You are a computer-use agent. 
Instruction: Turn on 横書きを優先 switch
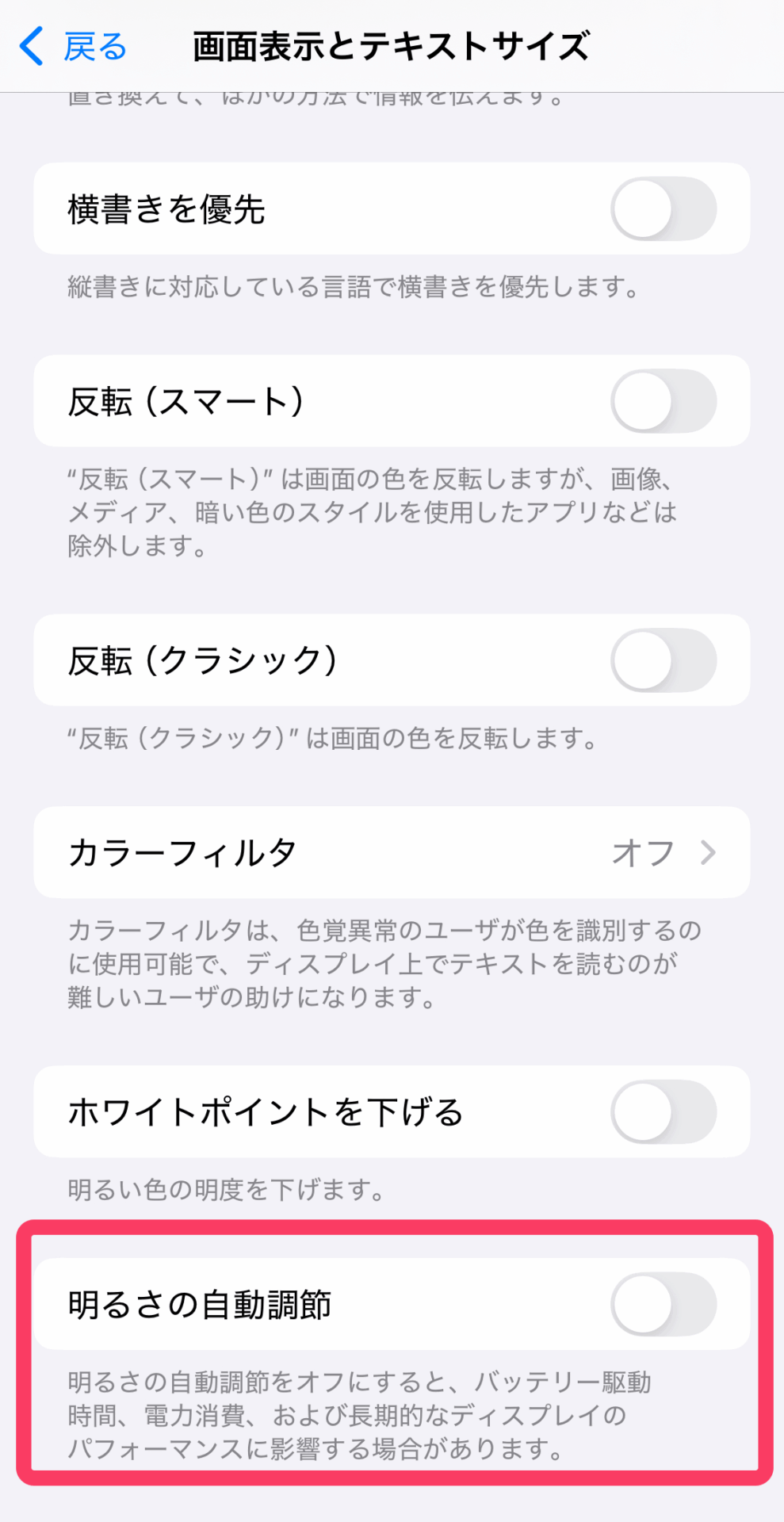663,209
